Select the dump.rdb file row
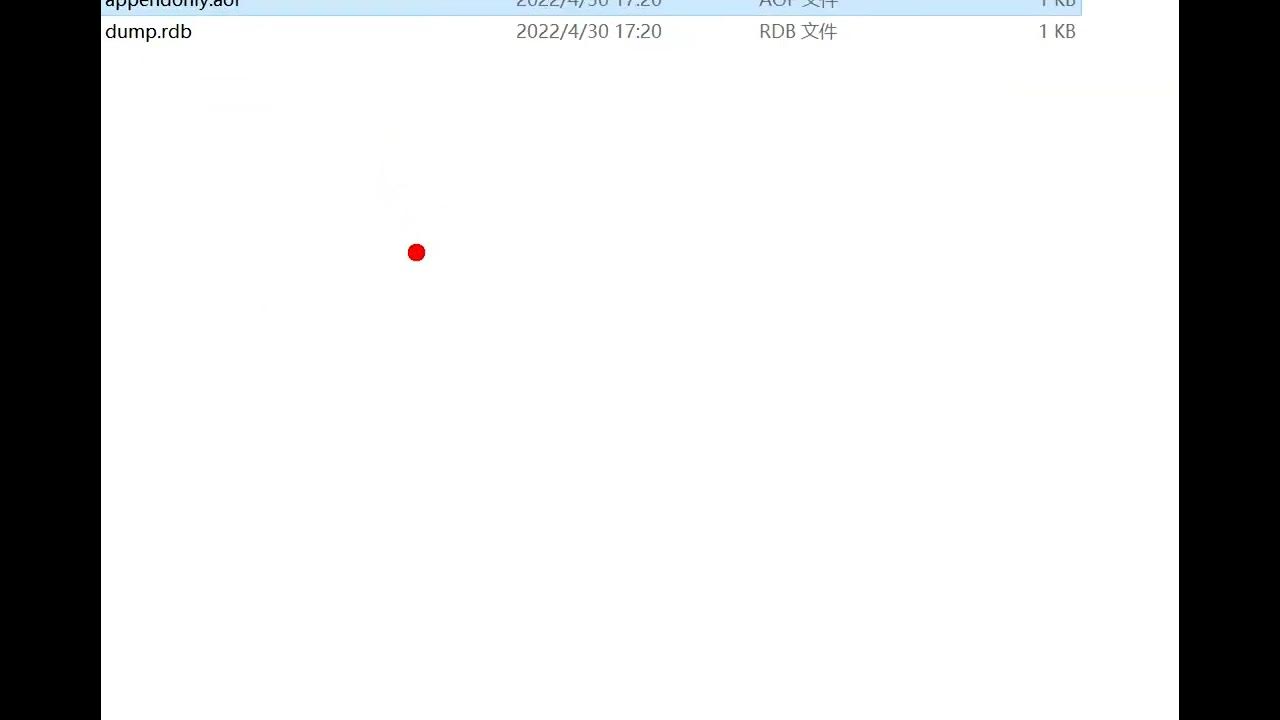The height and width of the screenshot is (720, 1280). coord(148,32)
